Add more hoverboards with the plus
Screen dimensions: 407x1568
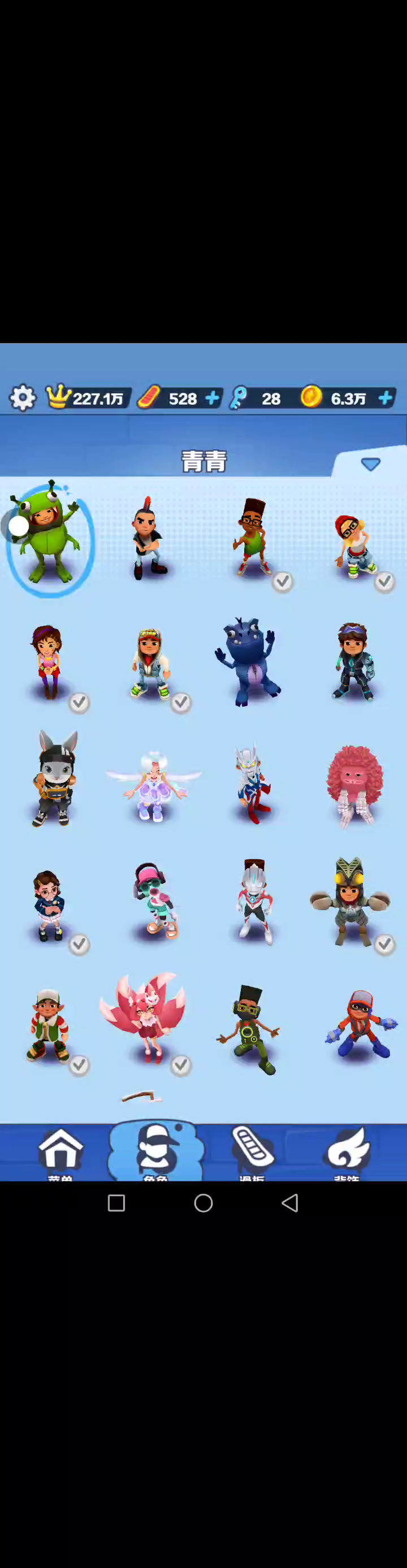click(x=212, y=398)
